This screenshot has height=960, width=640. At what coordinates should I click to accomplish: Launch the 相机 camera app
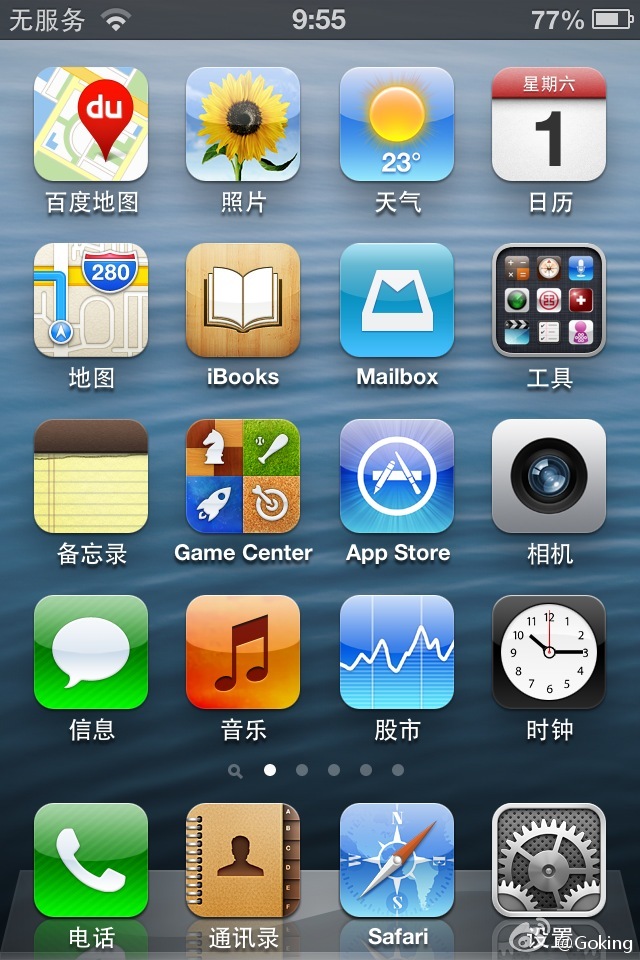coord(549,476)
